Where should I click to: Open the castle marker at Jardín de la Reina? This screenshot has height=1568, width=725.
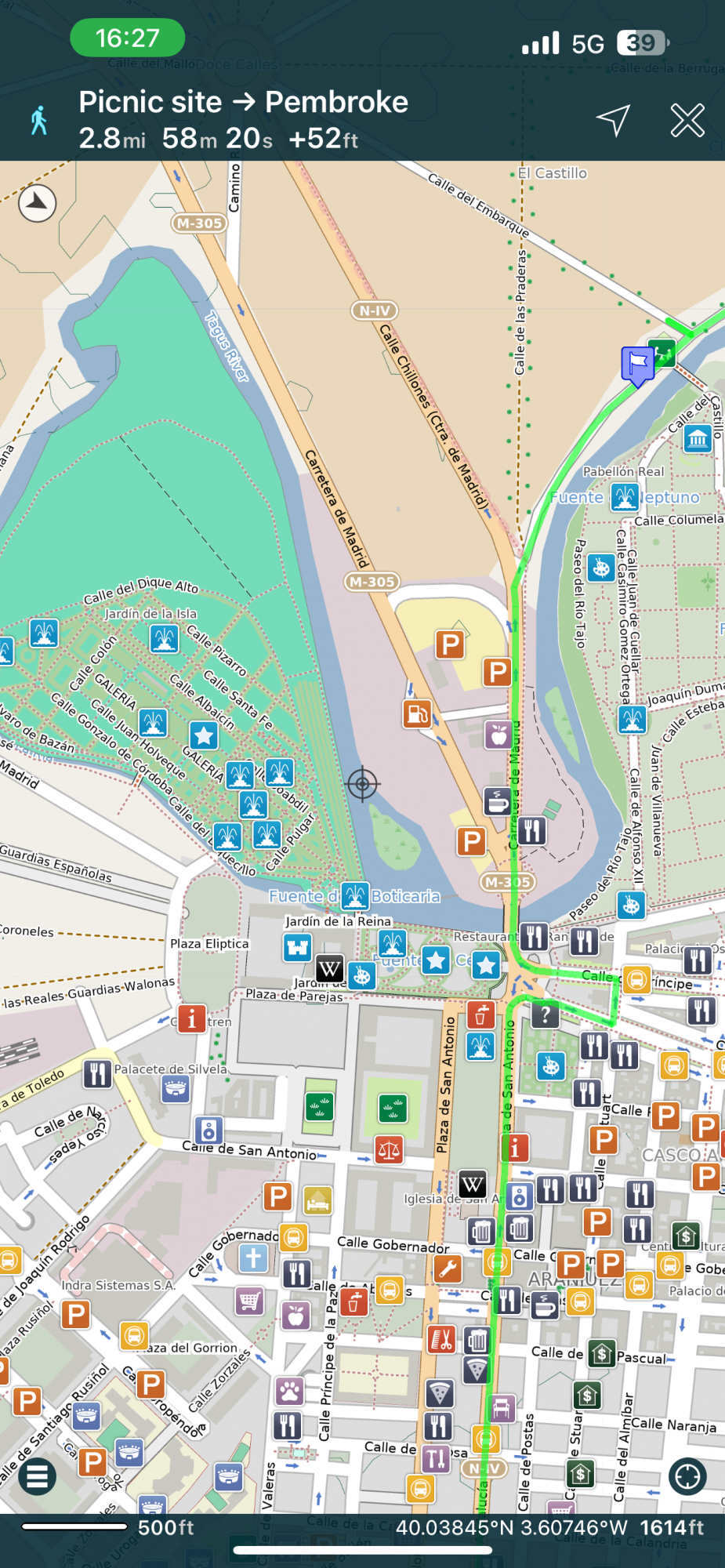click(298, 947)
